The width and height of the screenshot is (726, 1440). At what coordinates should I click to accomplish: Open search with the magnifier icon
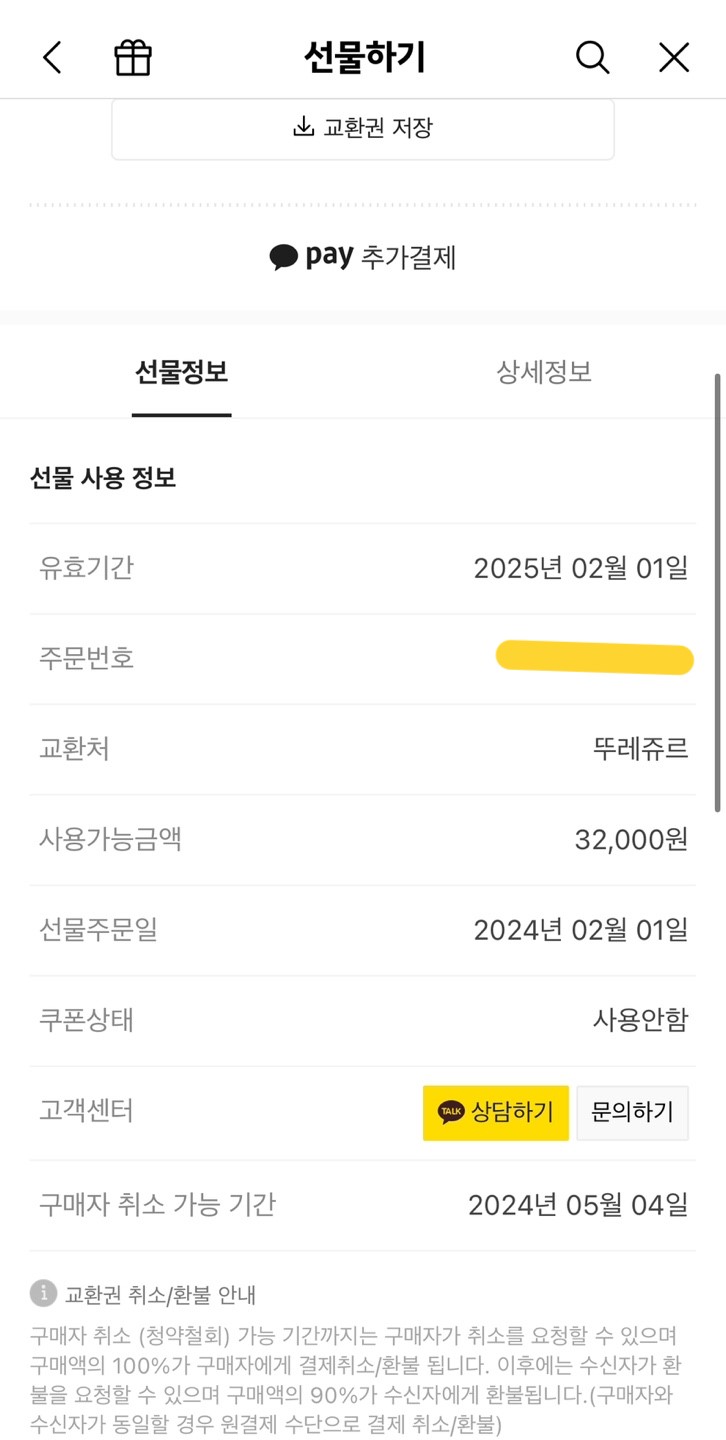tap(592, 57)
